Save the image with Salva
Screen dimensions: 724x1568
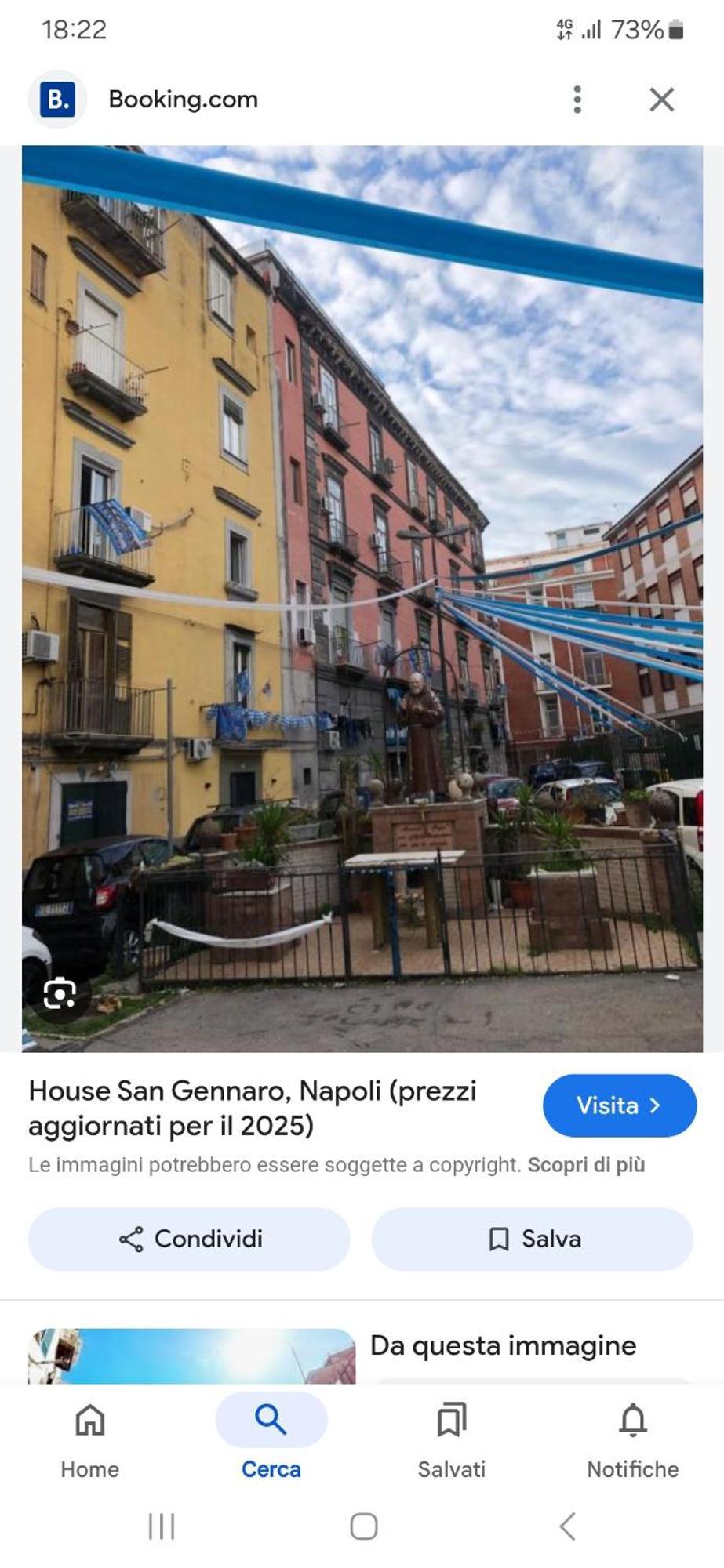point(533,1239)
